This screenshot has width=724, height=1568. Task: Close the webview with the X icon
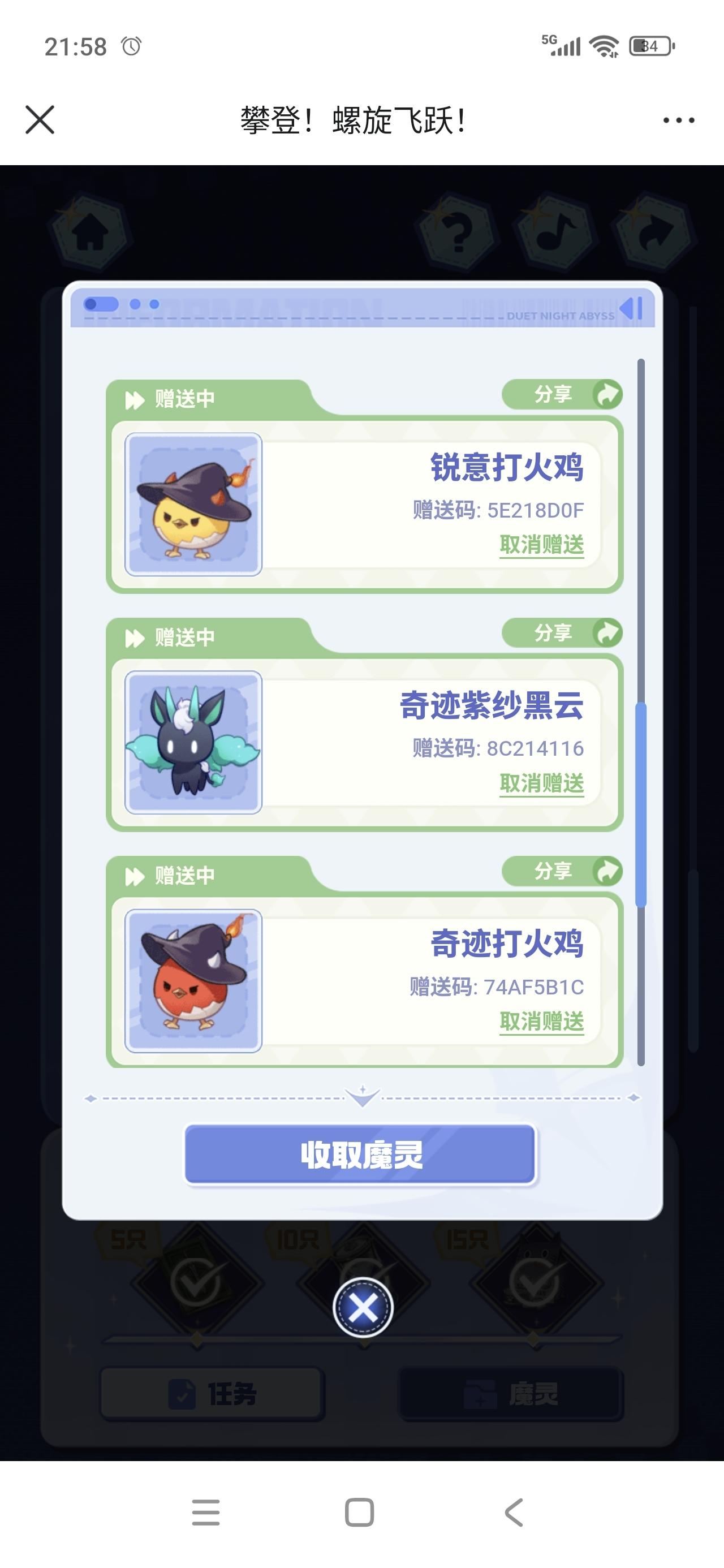click(40, 119)
